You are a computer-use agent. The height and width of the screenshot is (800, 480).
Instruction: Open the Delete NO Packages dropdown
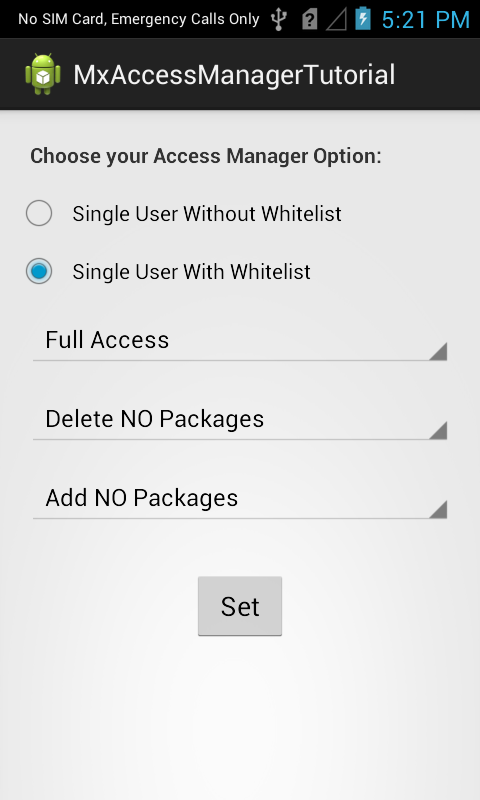point(240,419)
